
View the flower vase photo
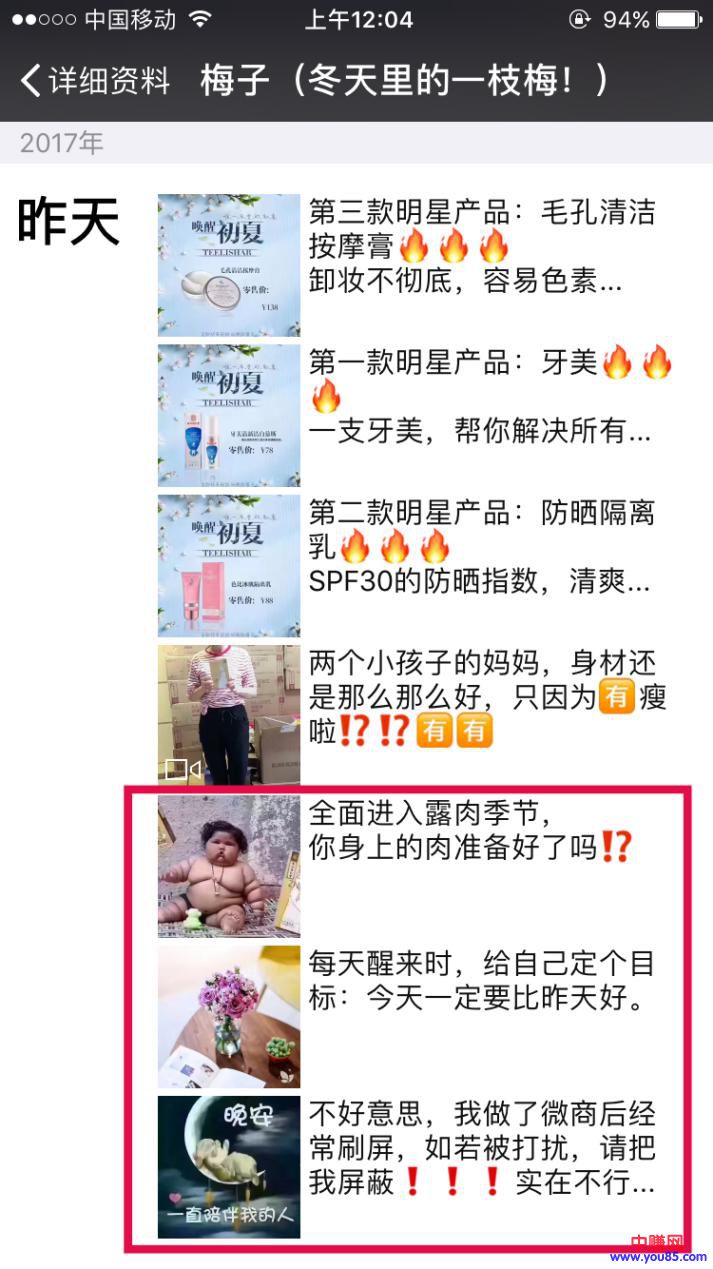pyautogui.click(x=229, y=1016)
